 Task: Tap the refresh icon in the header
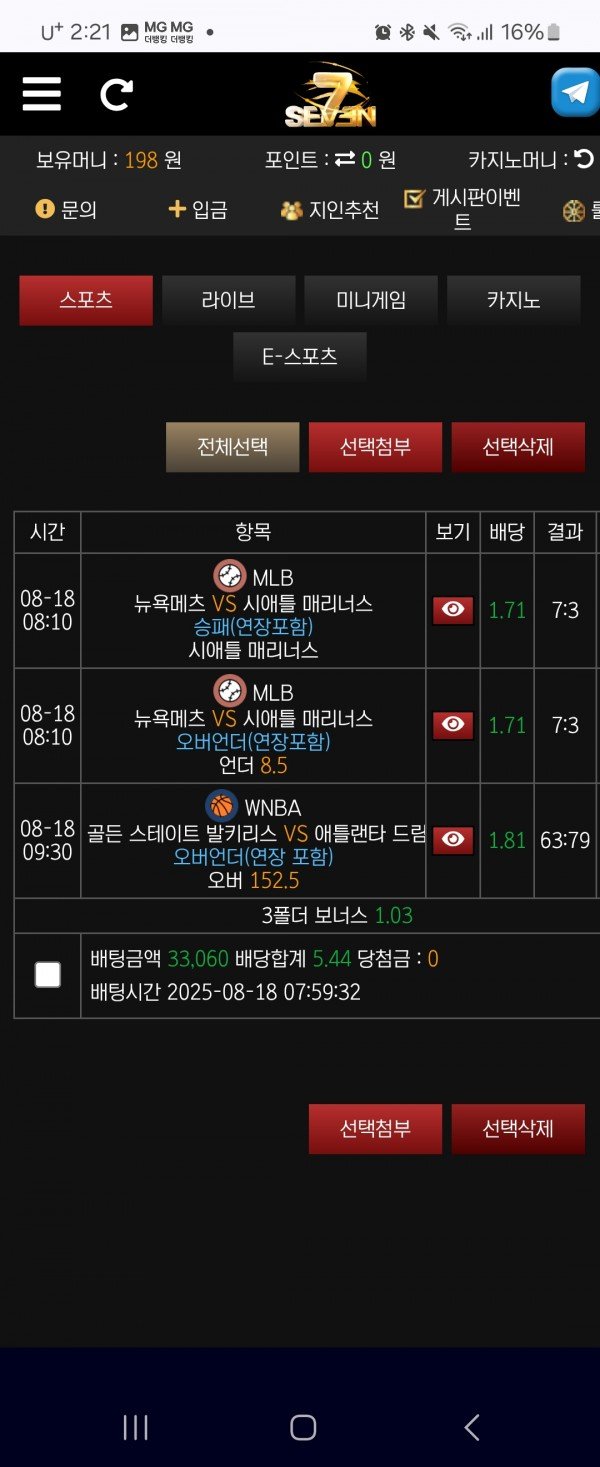(116, 94)
